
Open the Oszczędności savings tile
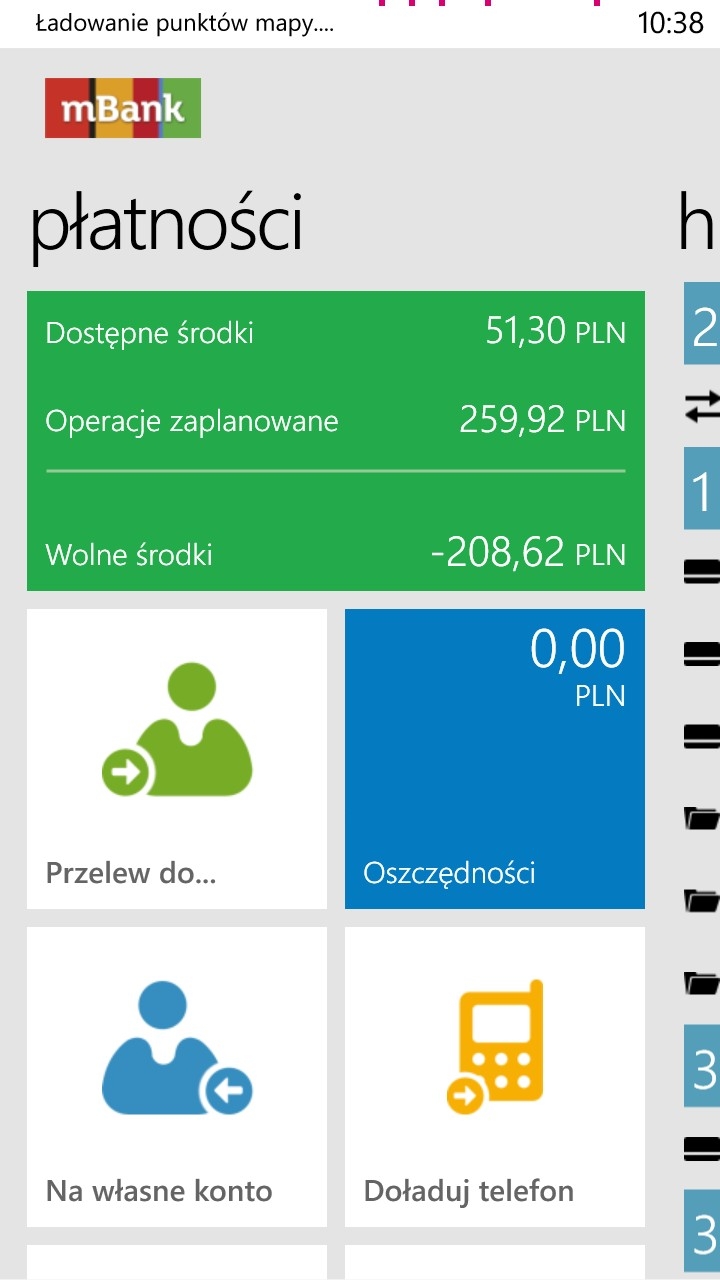coord(495,759)
